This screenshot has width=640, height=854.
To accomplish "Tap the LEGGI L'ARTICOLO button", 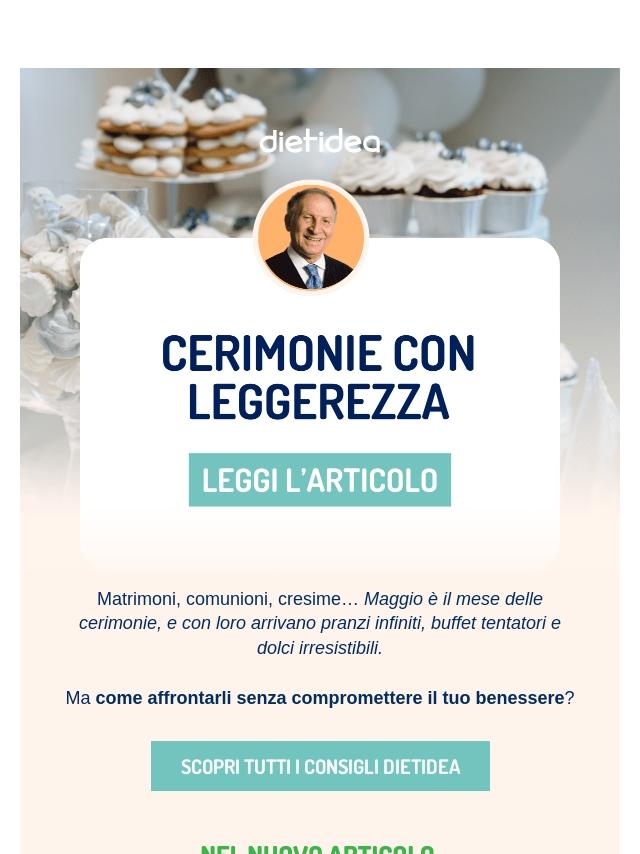I will 319,480.
